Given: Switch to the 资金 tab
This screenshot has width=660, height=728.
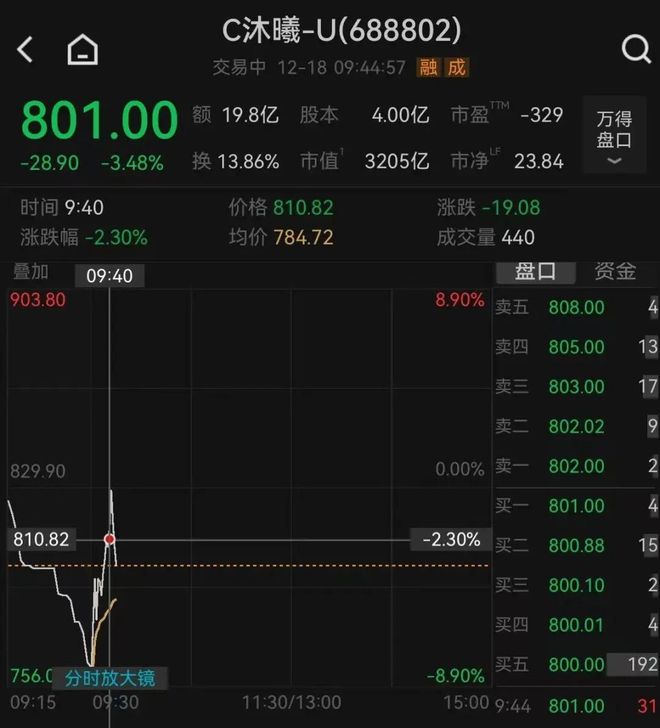Looking at the screenshot, I should click(615, 271).
